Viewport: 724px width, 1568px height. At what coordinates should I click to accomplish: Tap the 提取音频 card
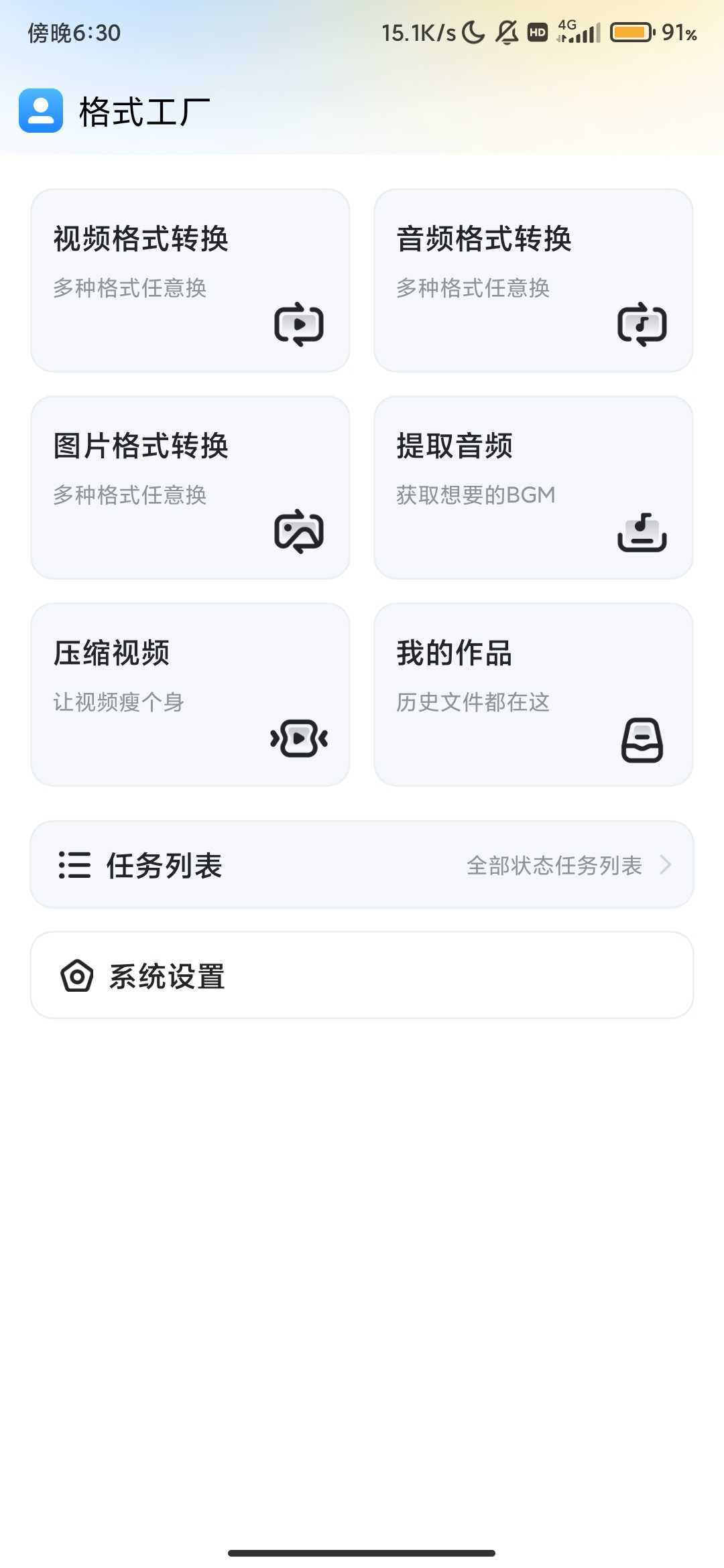(x=534, y=487)
